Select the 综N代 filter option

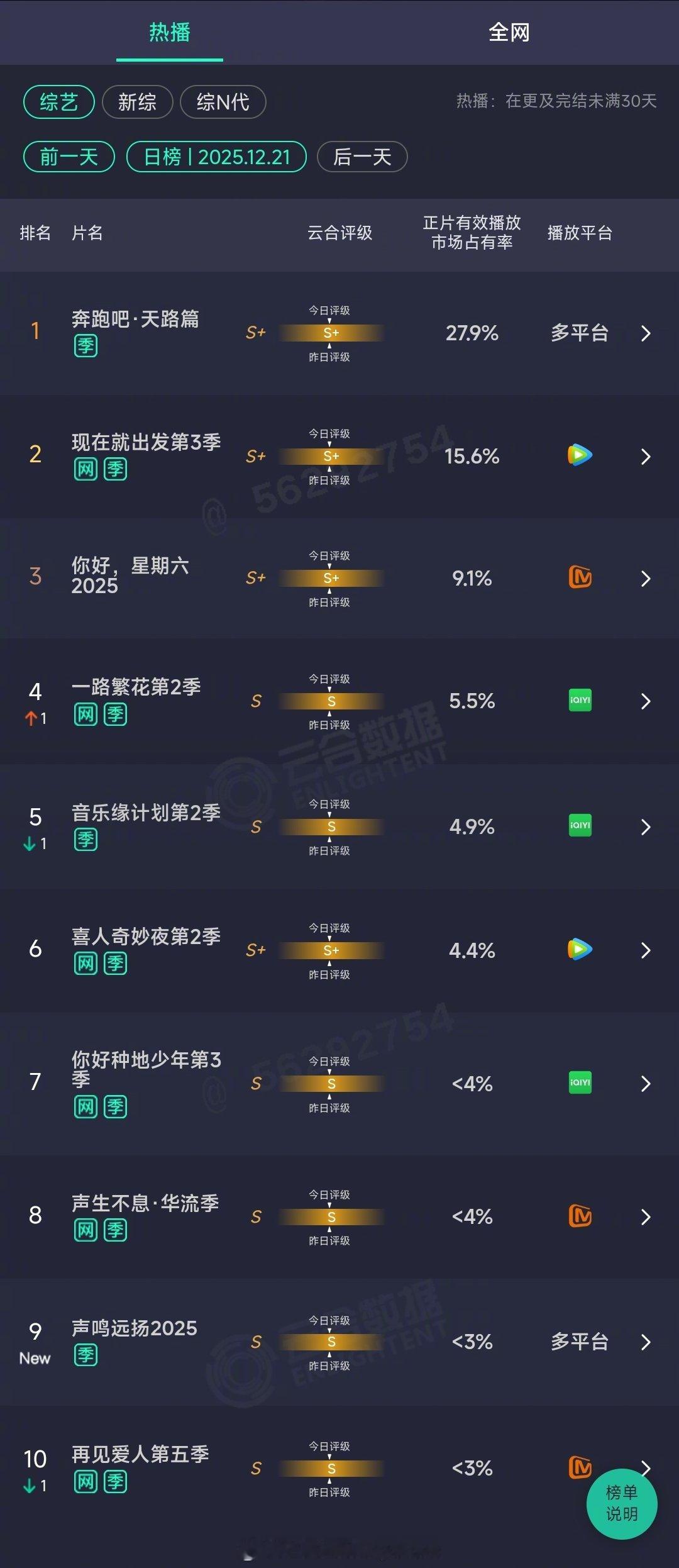pos(223,101)
